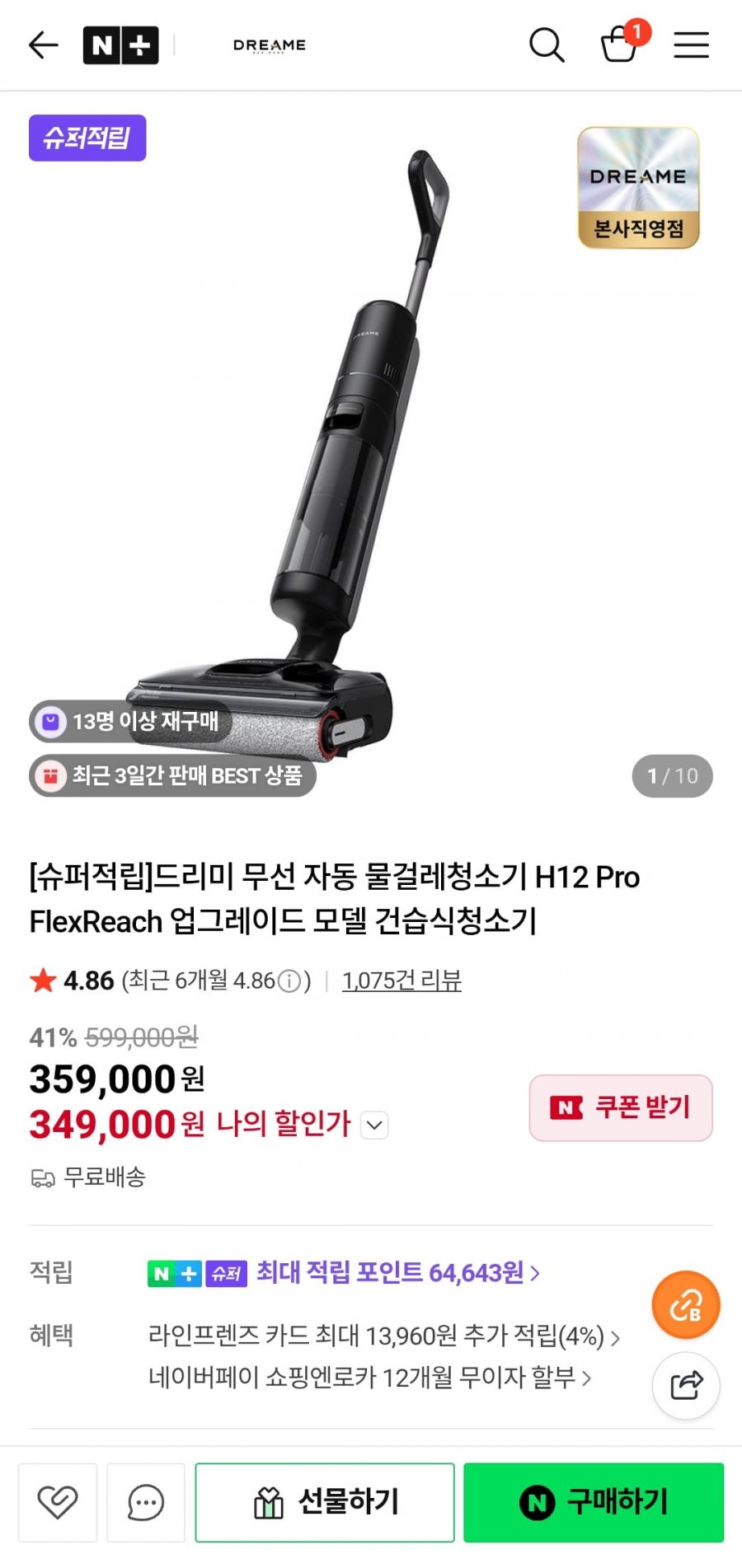Viewport: 742px width, 1568px height.
Task: Select 선물하기 to send as gift
Action: [x=325, y=1502]
